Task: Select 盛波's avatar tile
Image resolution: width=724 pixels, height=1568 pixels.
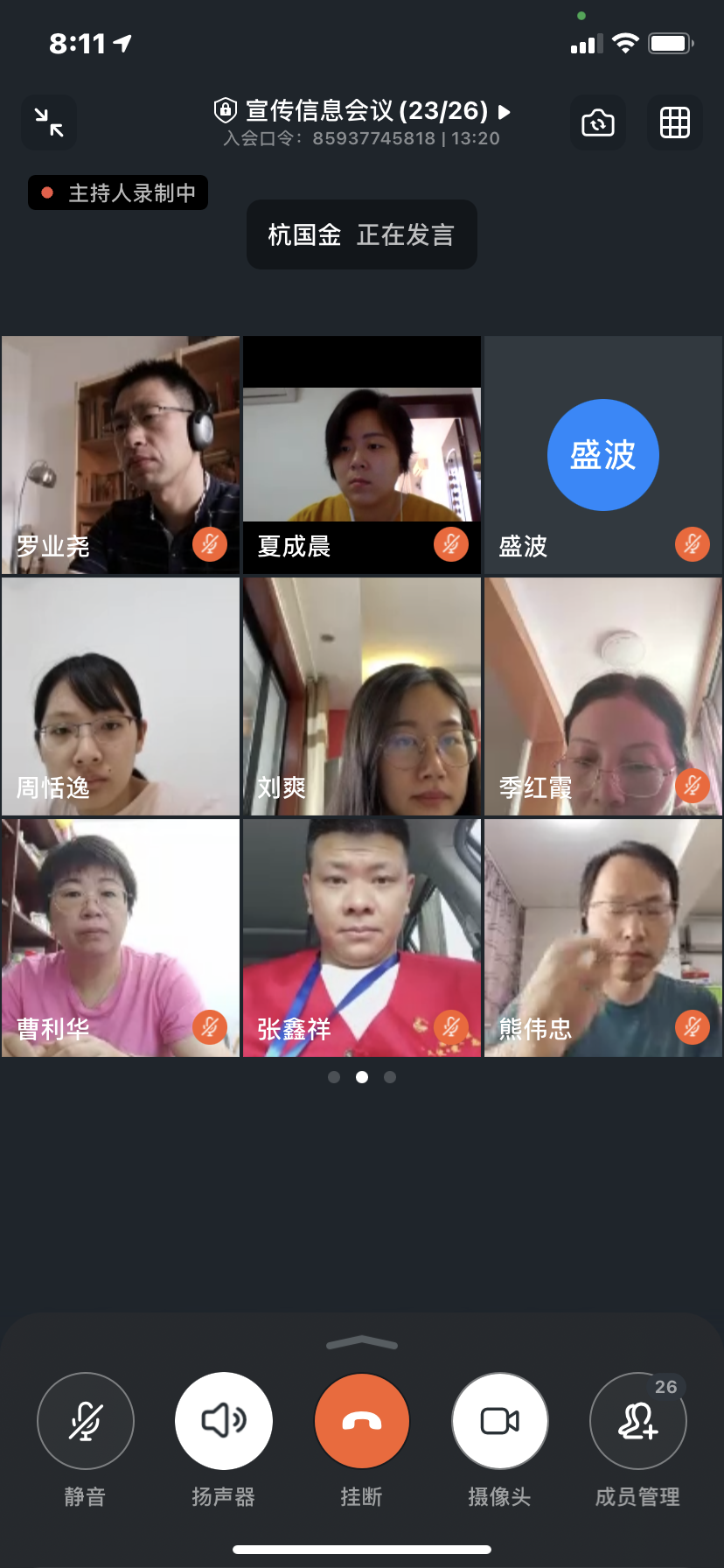Action: [x=603, y=455]
